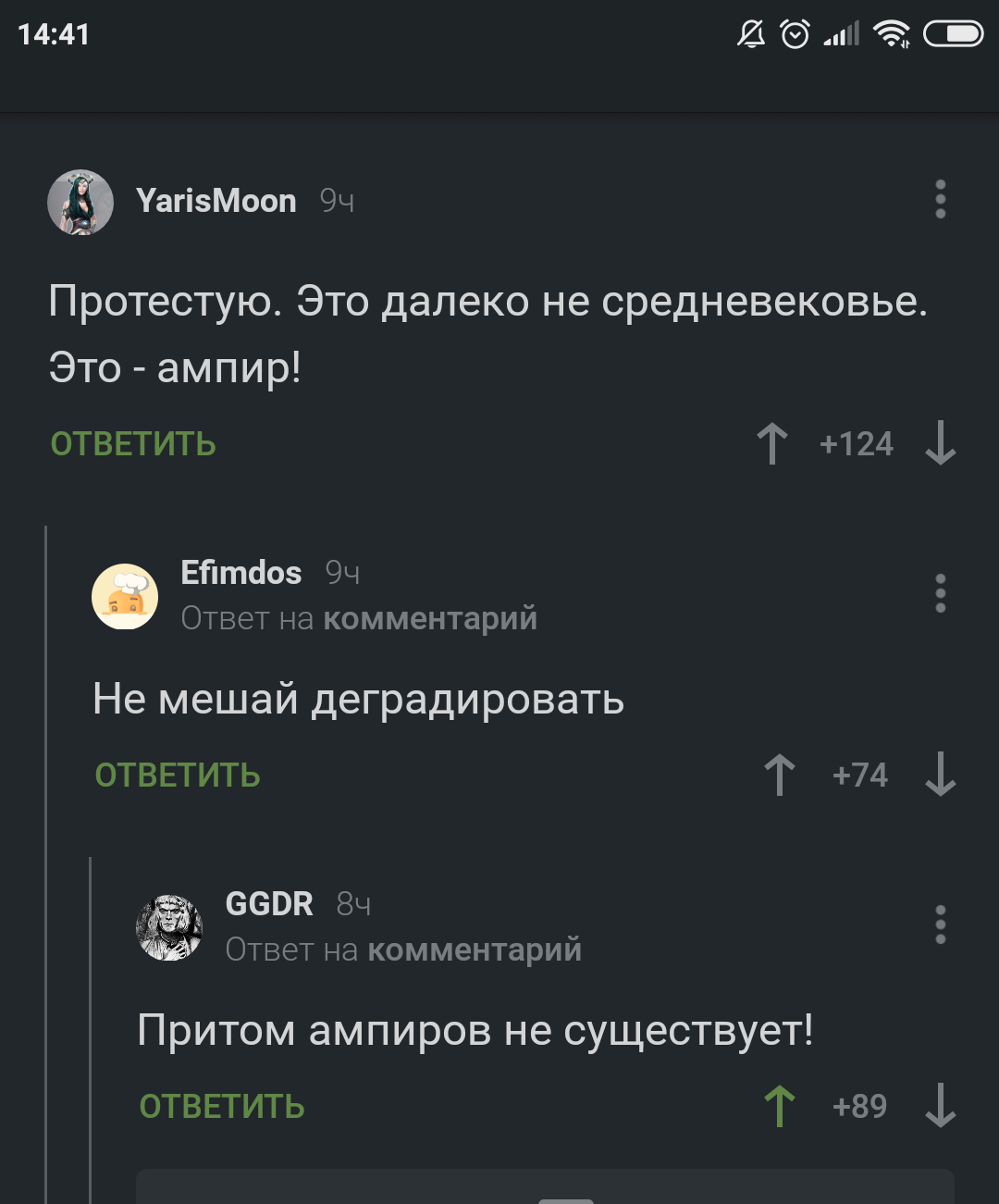Reply to Efimdos's comment
999x1204 pixels.
click(178, 776)
